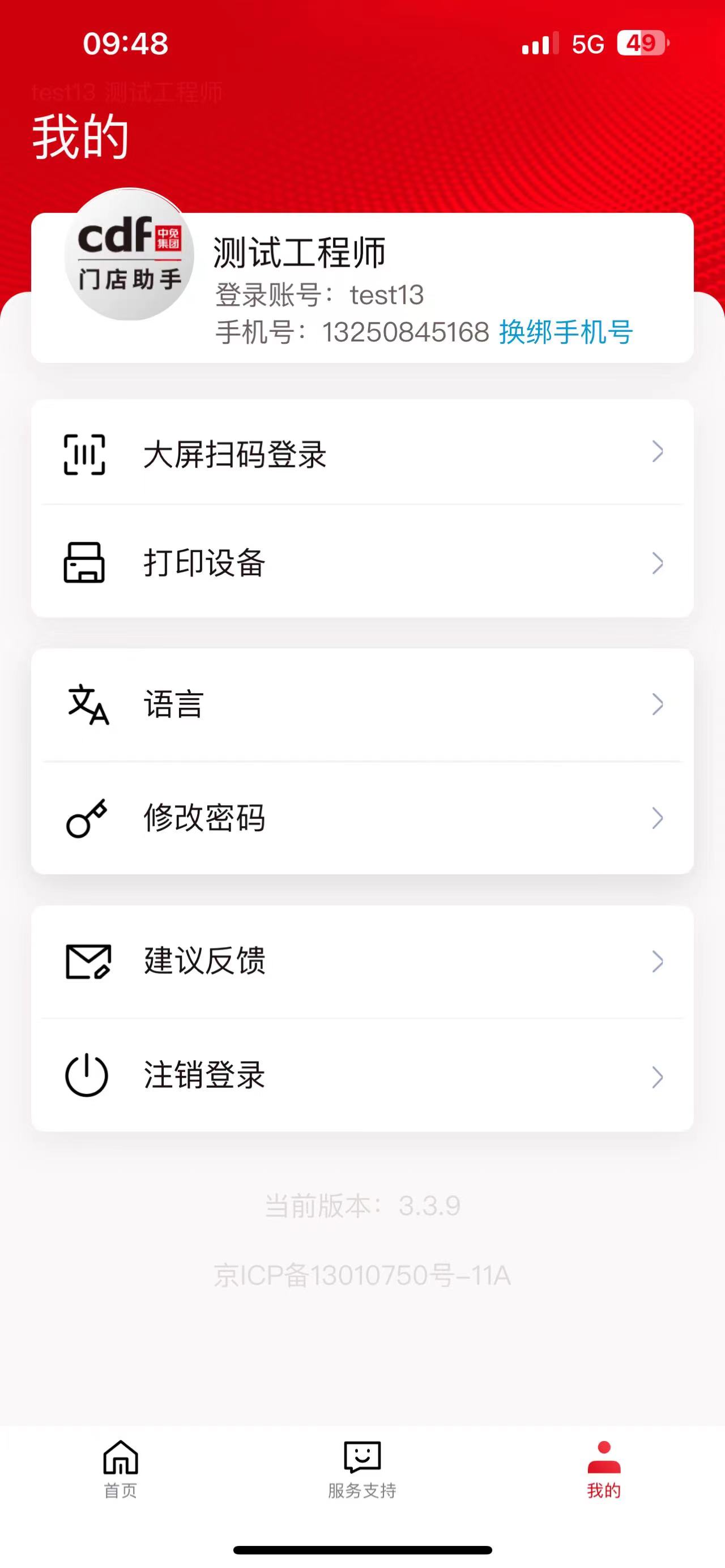Open 打印设备 printer settings
This screenshot has width=725, height=1568.
361,562
